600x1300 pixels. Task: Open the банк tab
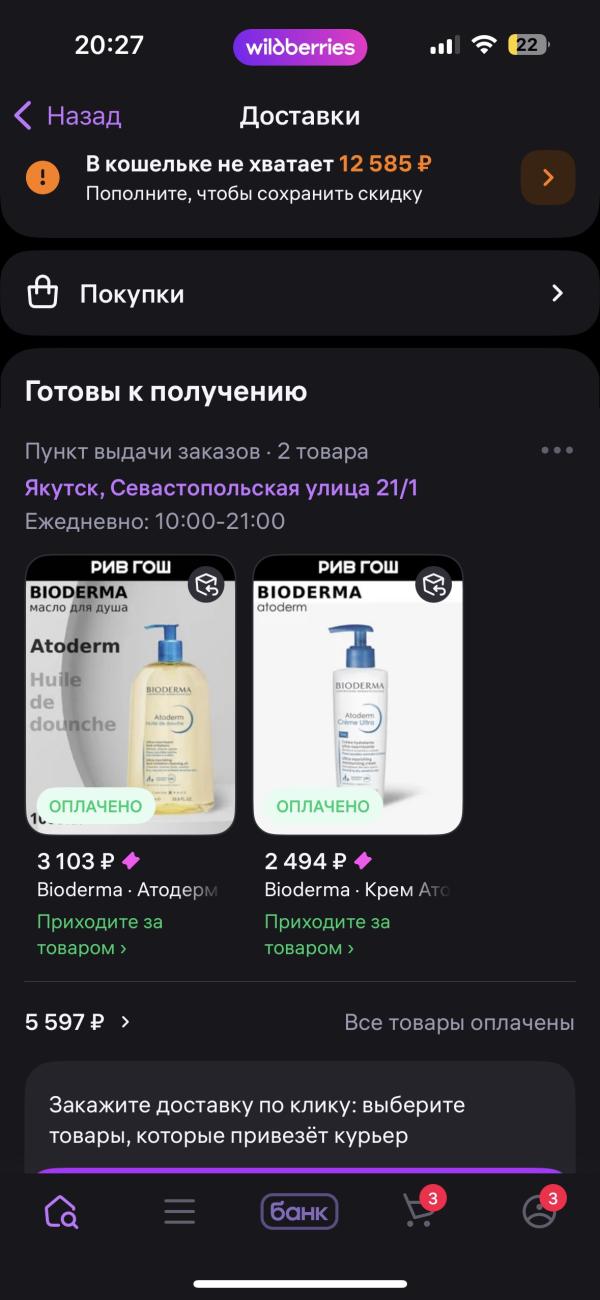tap(300, 1212)
